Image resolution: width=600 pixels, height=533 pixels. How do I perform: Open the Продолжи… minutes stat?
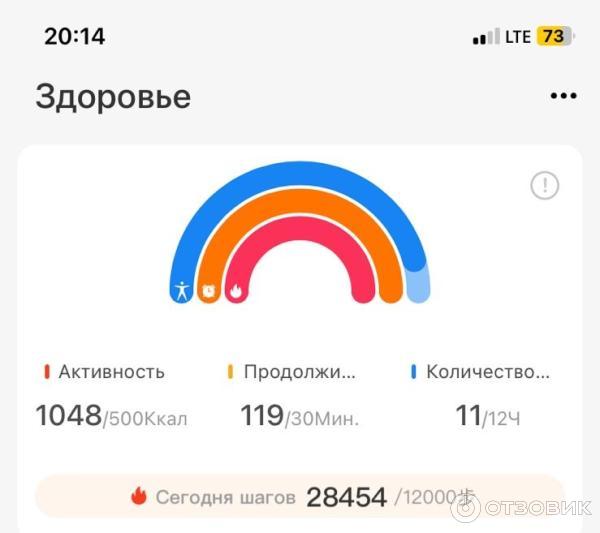point(298,396)
